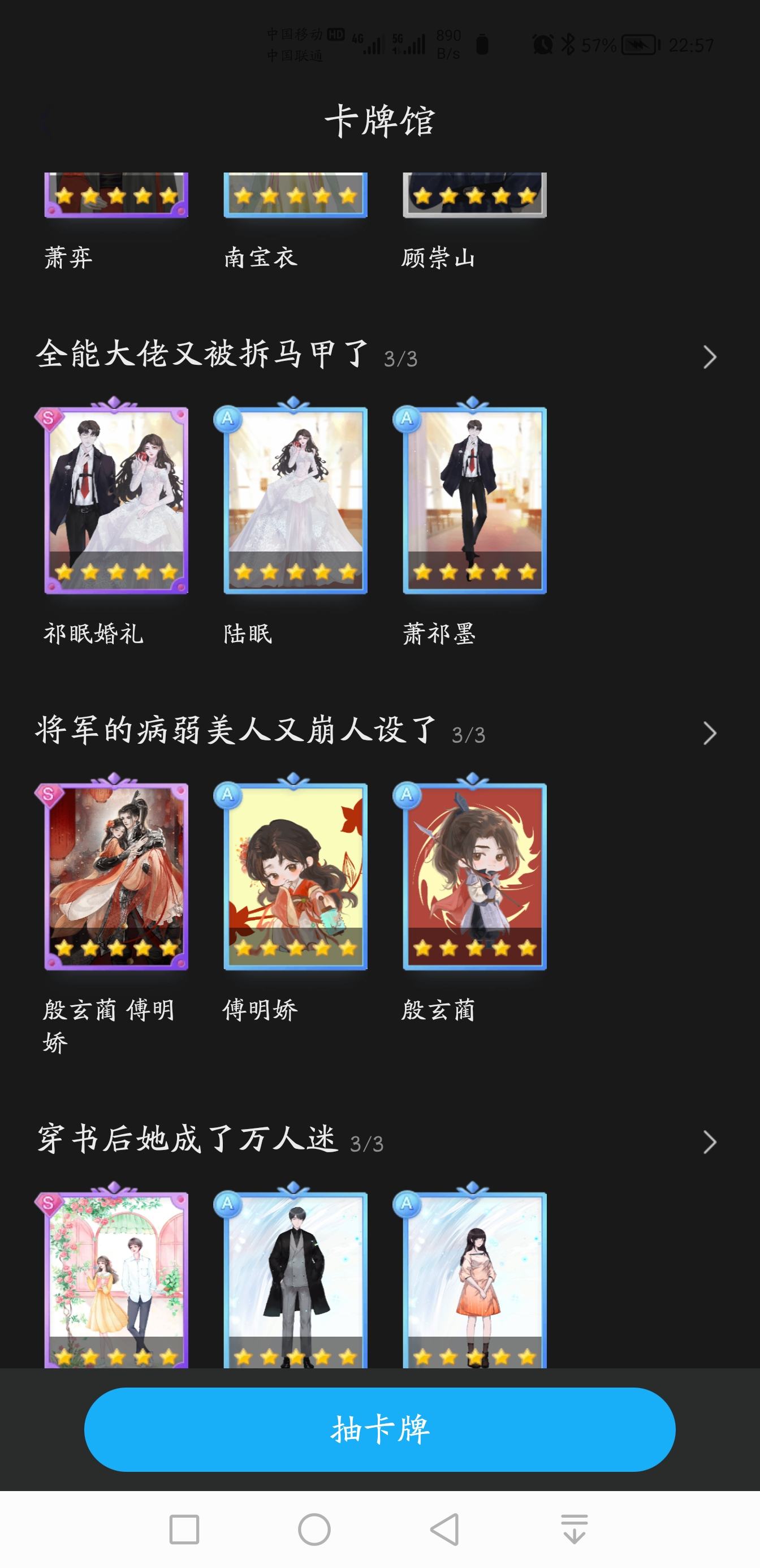Tap the 抽卡牌 button
This screenshot has width=760, height=1568.
point(379,1429)
